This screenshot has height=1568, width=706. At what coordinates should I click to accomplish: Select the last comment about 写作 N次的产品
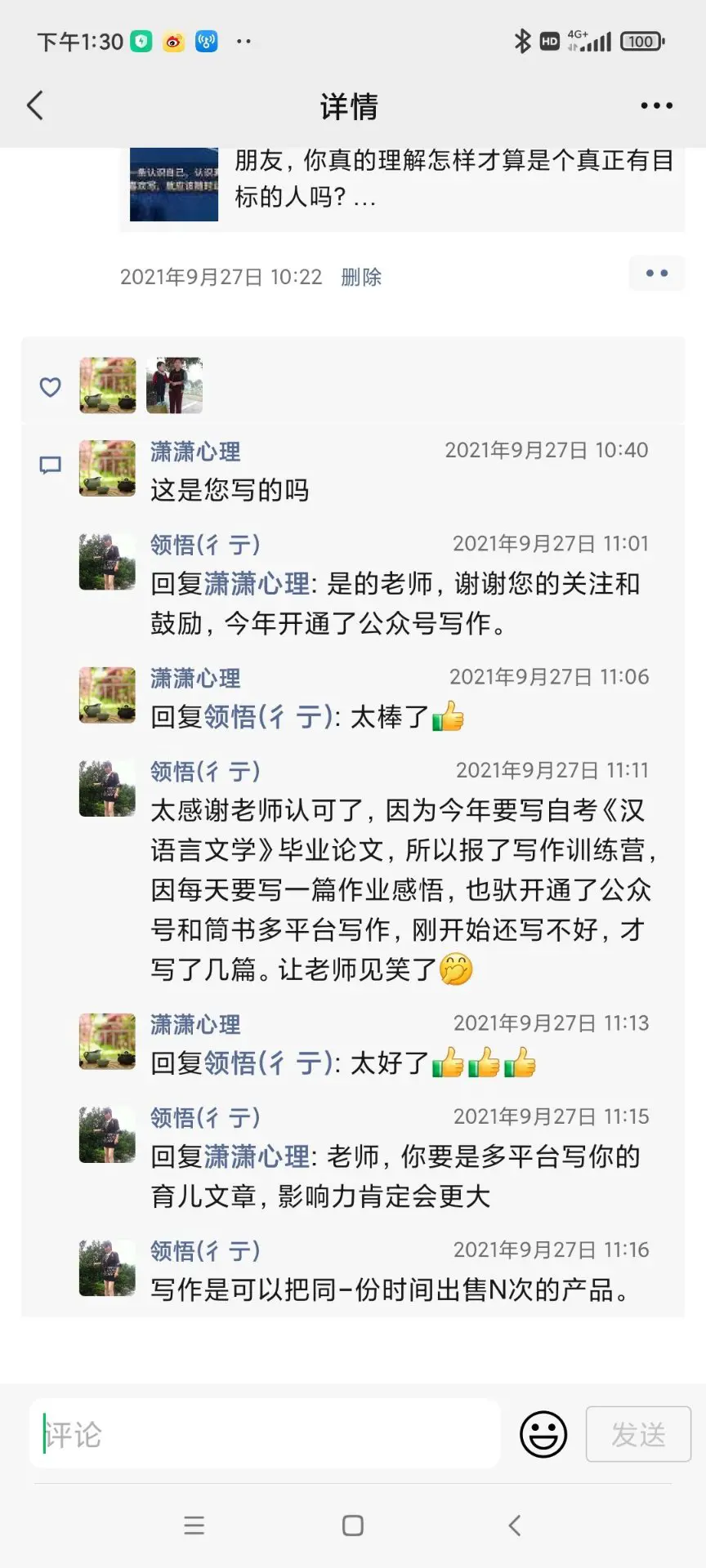391,1290
